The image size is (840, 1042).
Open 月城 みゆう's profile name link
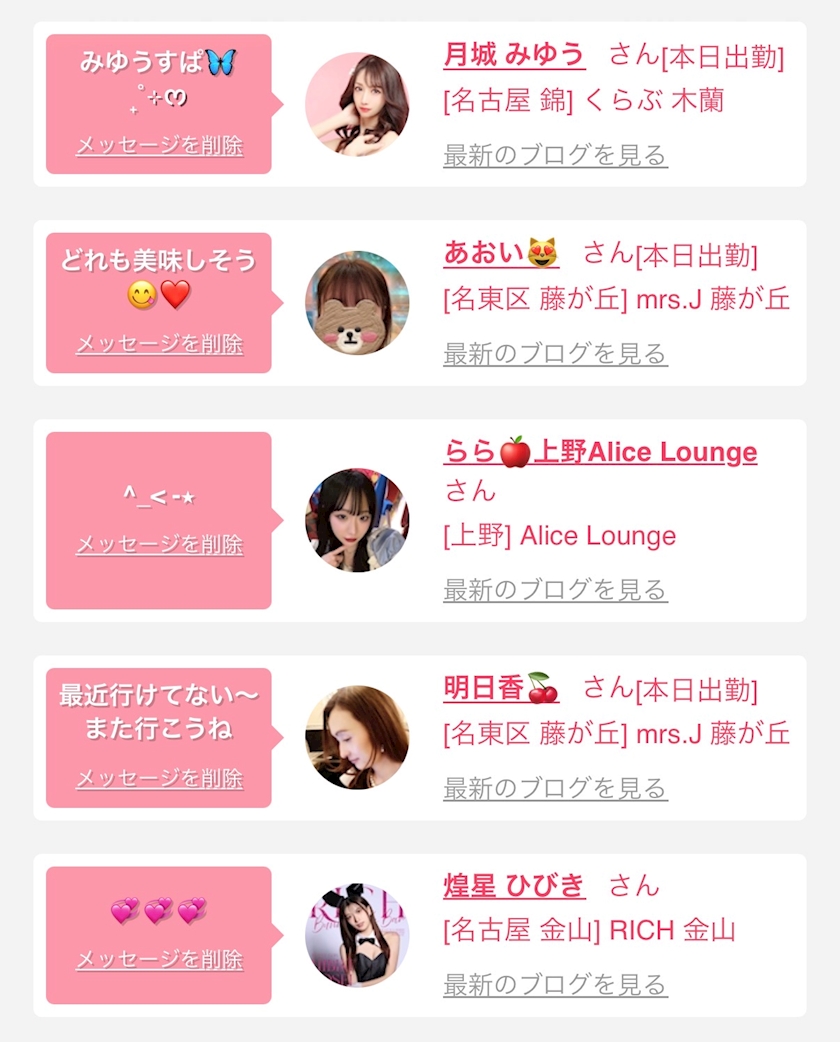coord(514,54)
